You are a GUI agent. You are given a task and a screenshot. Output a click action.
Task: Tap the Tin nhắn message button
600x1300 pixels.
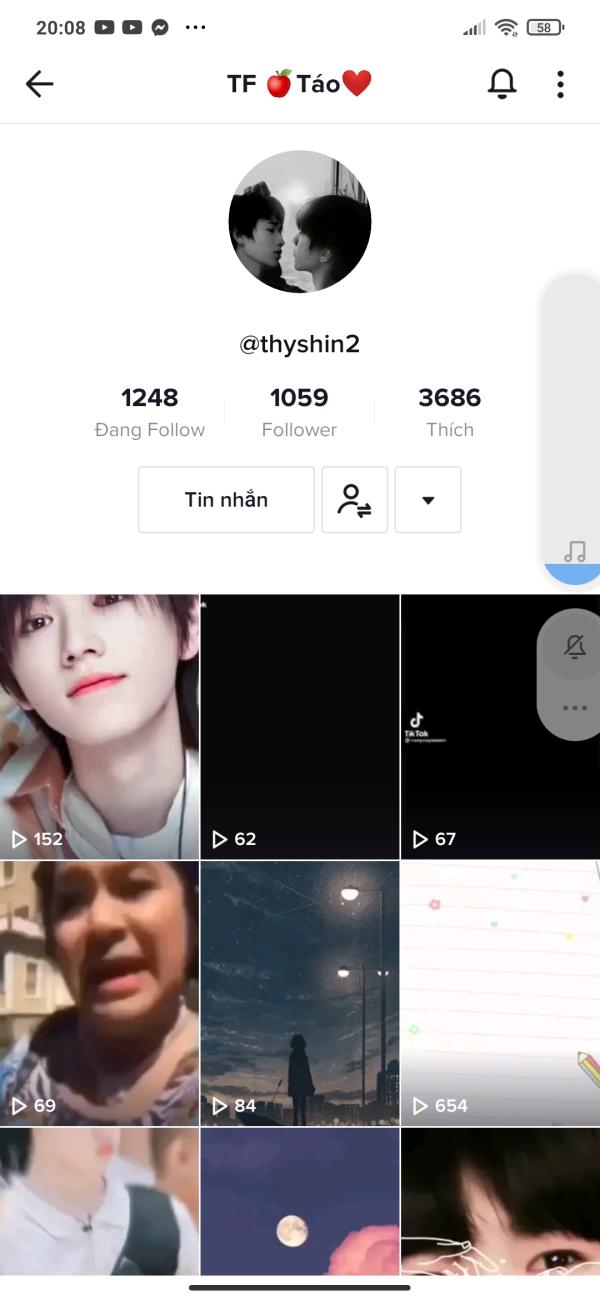click(x=226, y=499)
